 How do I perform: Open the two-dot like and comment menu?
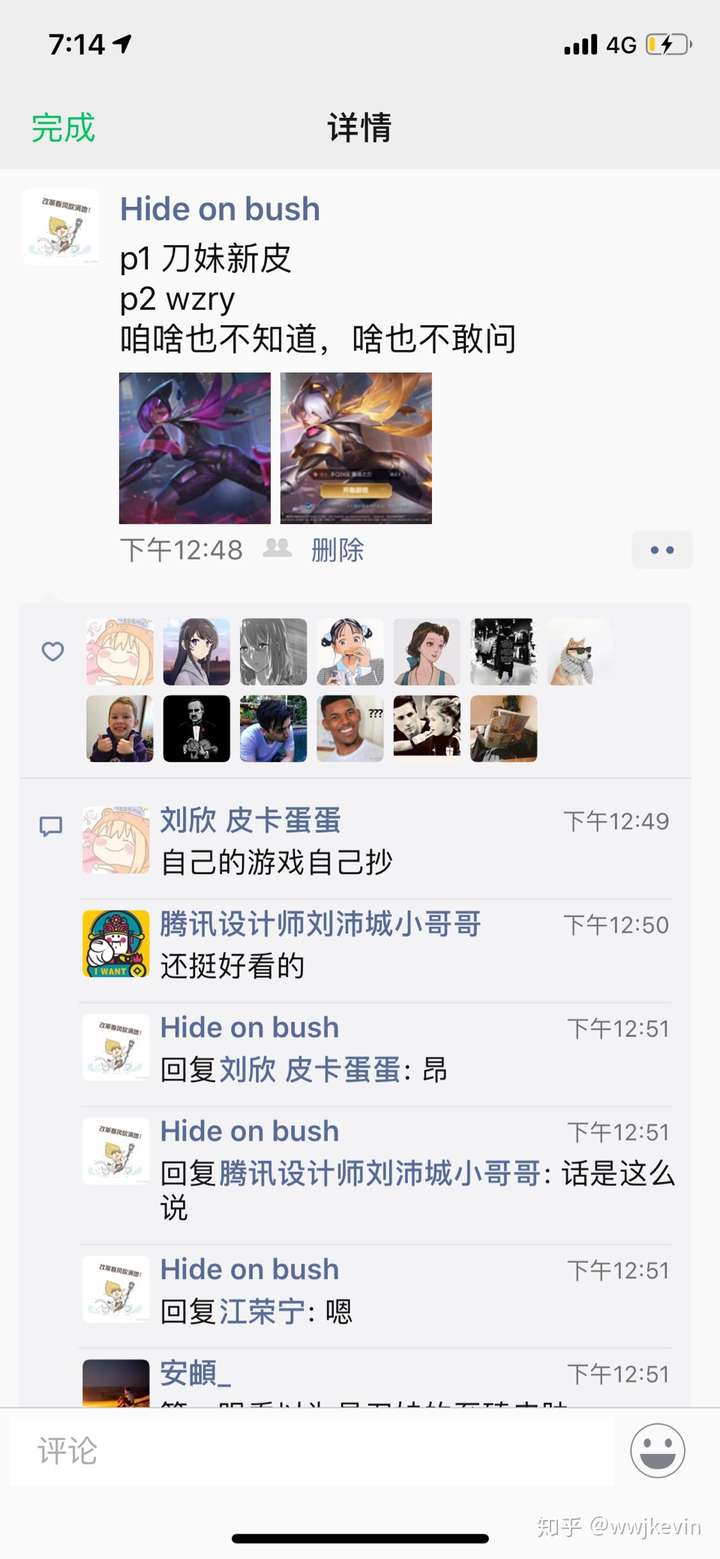[662, 550]
